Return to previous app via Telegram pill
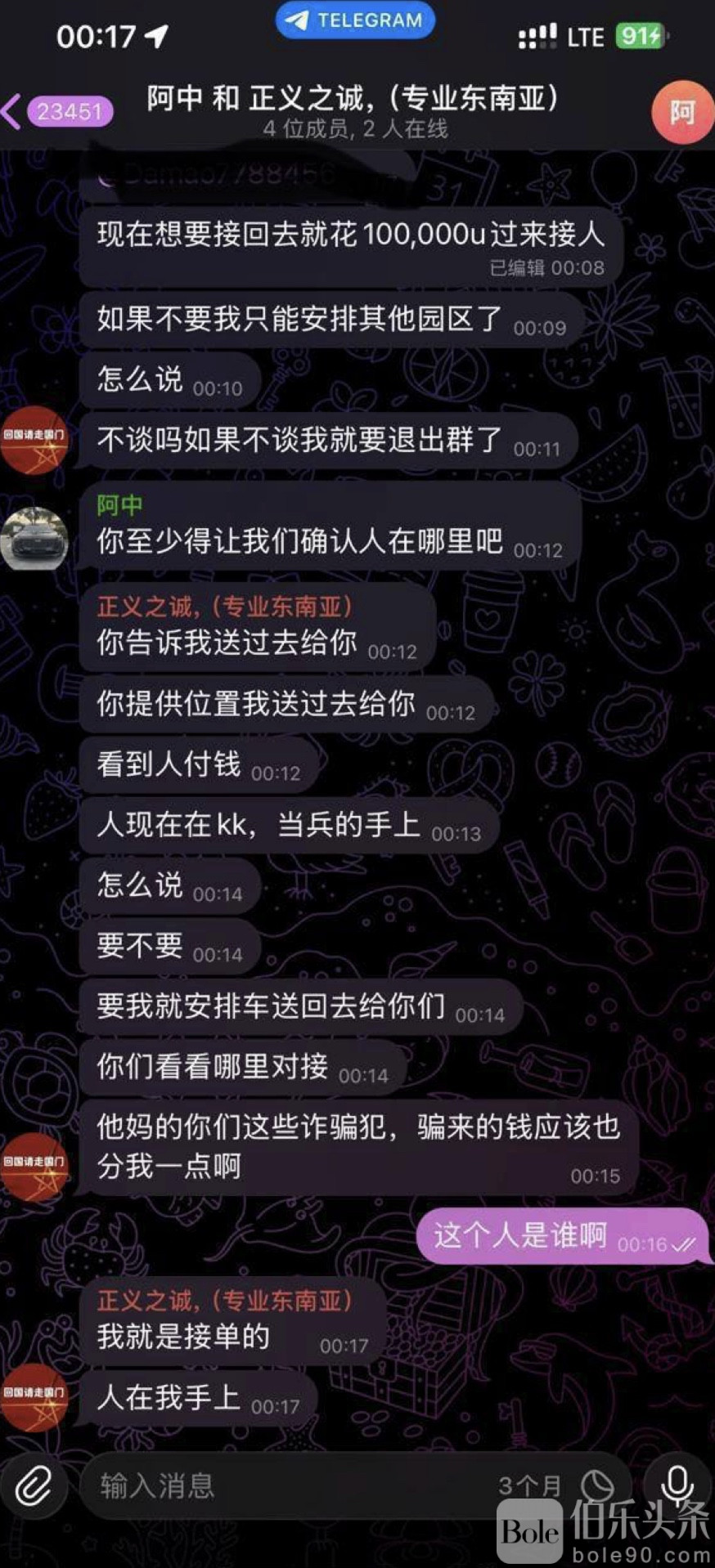 (x=354, y=20)
